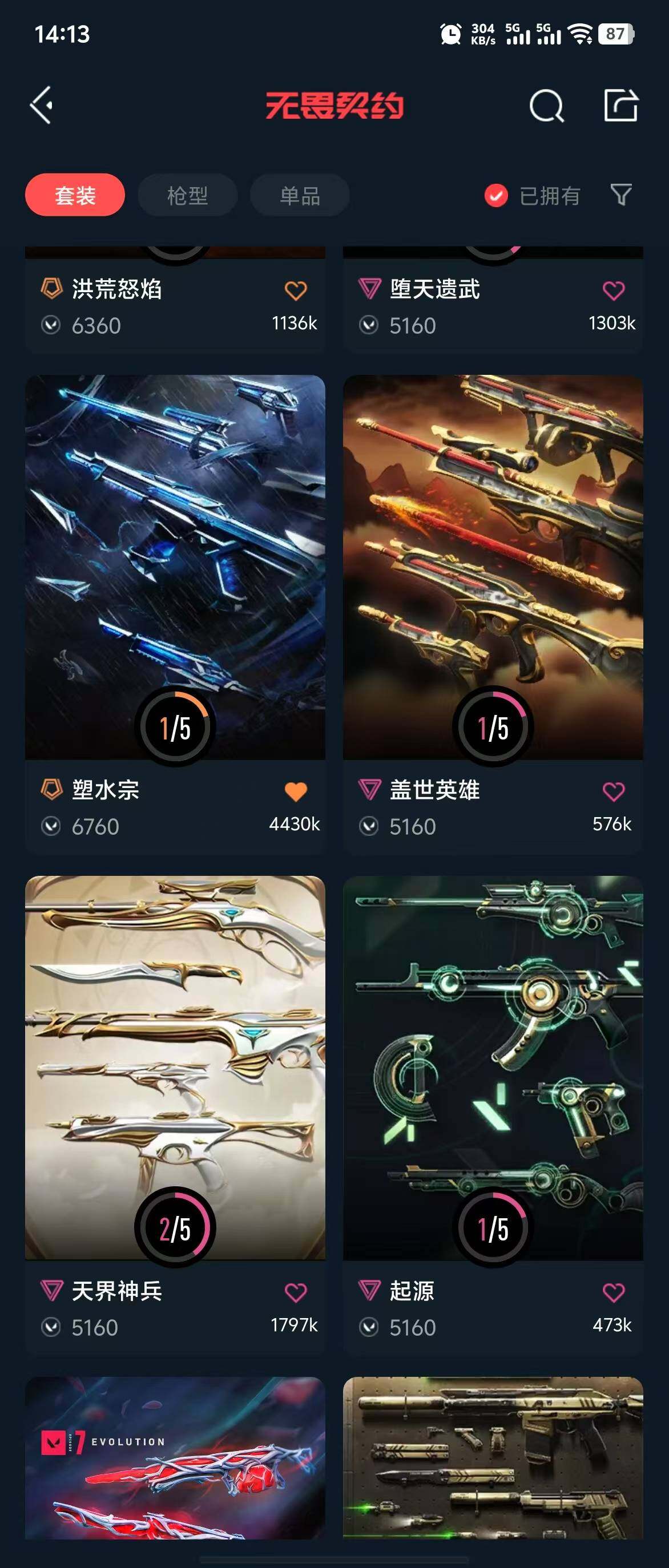669x1568 pixels.
Task: Like the 盖世英雄 bundle
Action: click(x=614, y=791)
